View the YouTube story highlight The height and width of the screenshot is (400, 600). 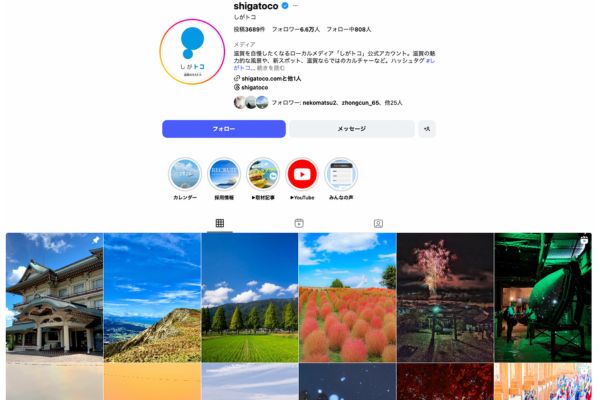point(302,174)
